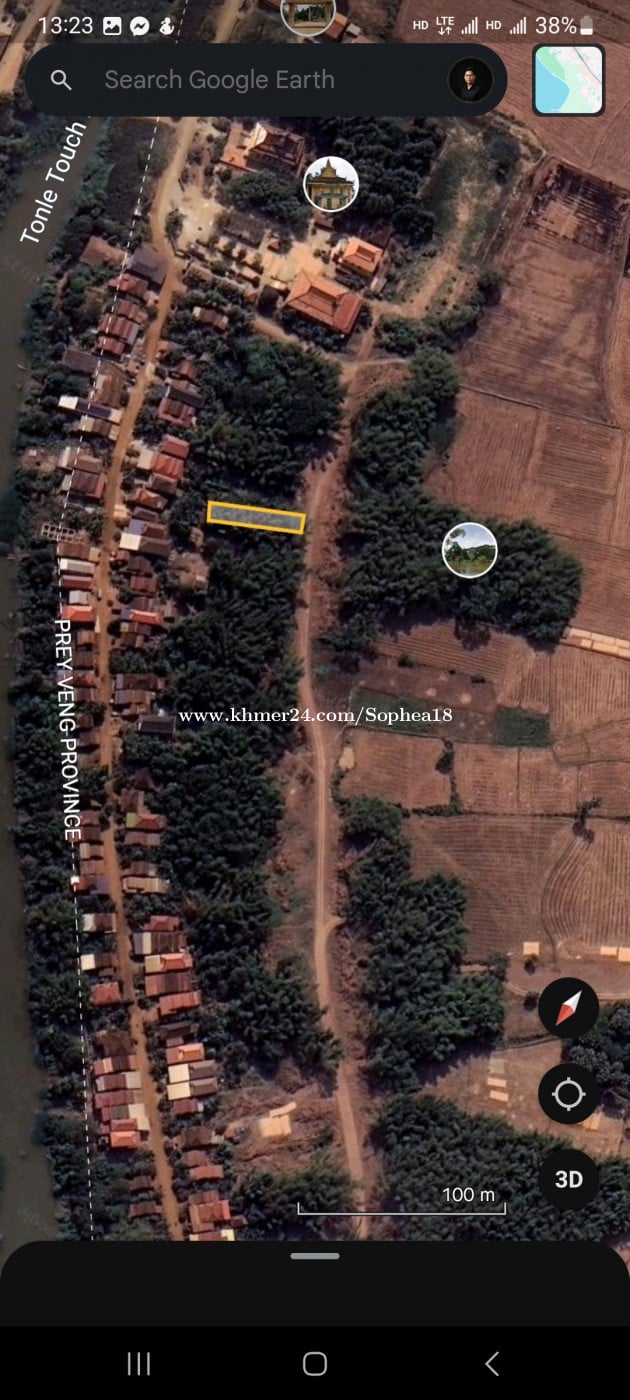Tap the bottom sheet handle
This screenshot has height=1400, width=630.
coord(315,1256)
